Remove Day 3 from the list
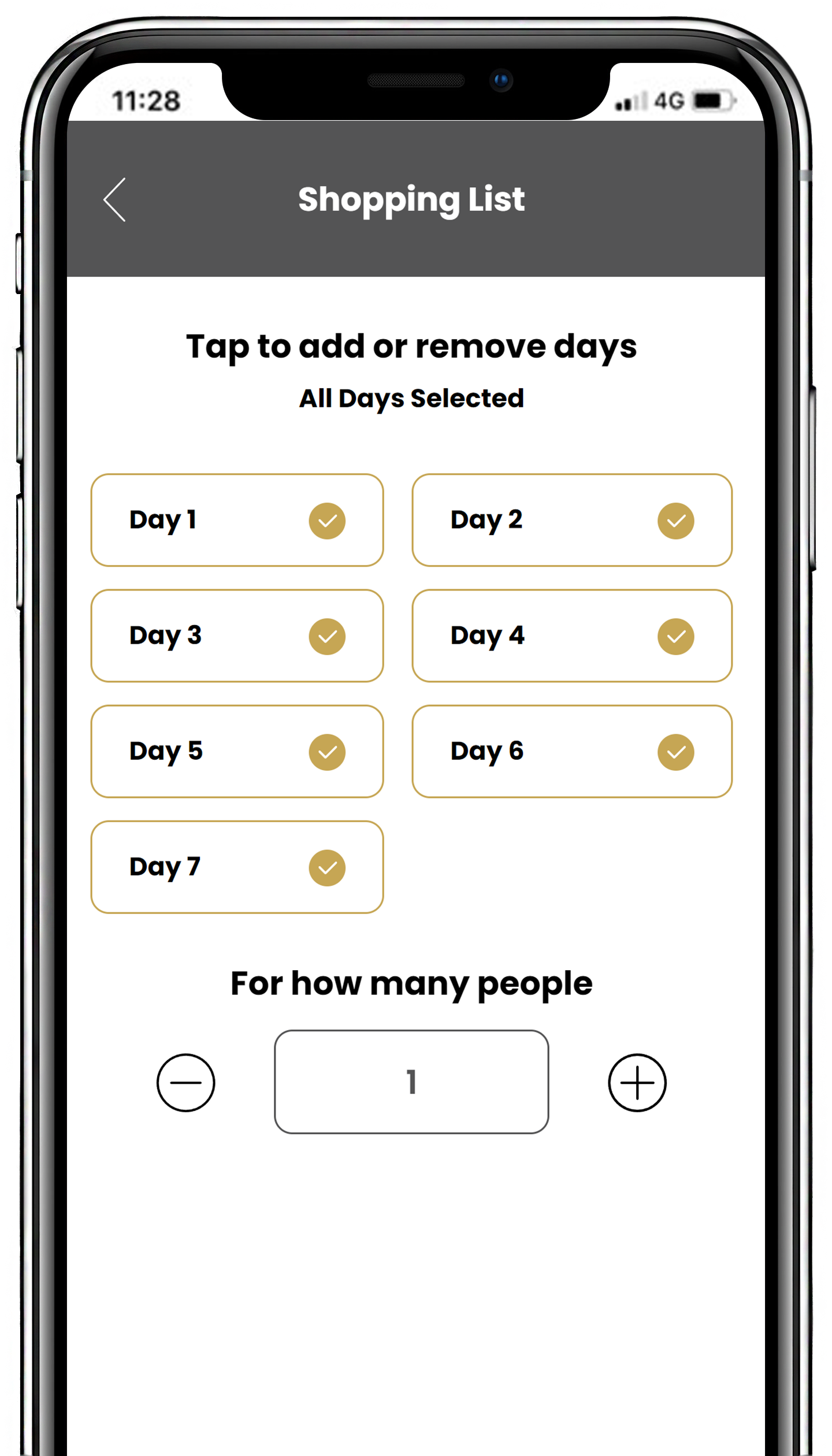Image resolution: width=832 pixels, height=1456 pixels. coord(237,636)
